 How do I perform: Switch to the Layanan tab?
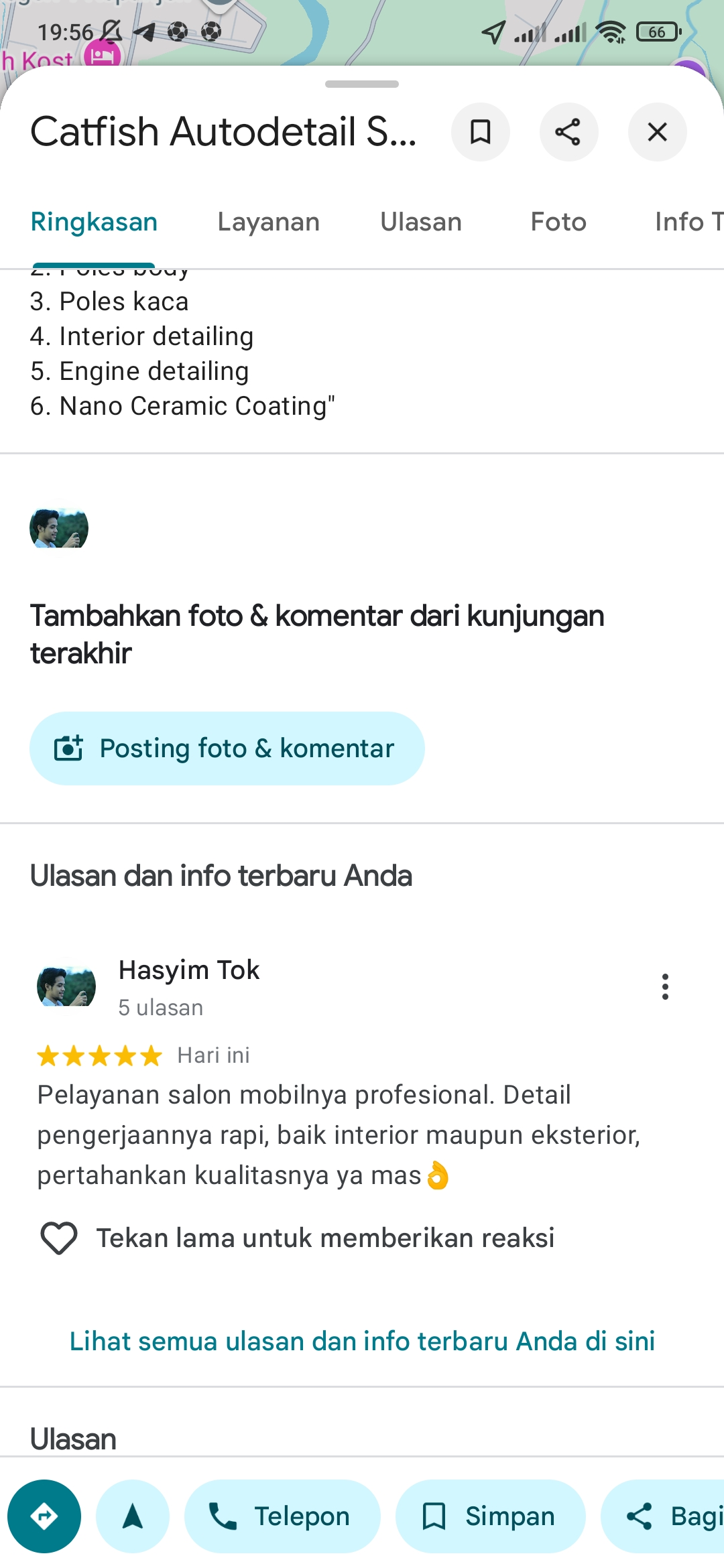point(269,222)
